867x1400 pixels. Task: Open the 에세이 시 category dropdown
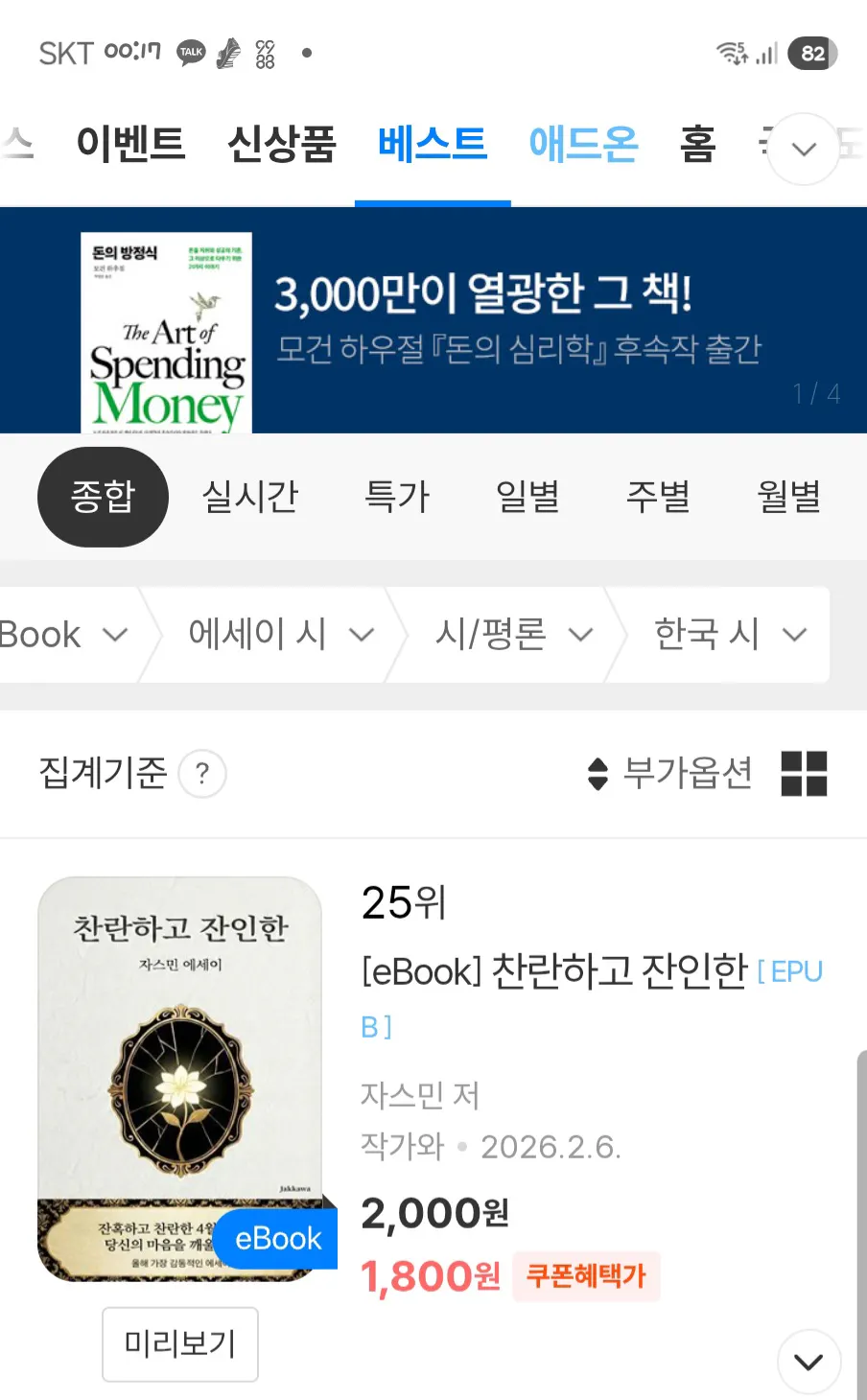pyautogui.click(x=278, y=634)
